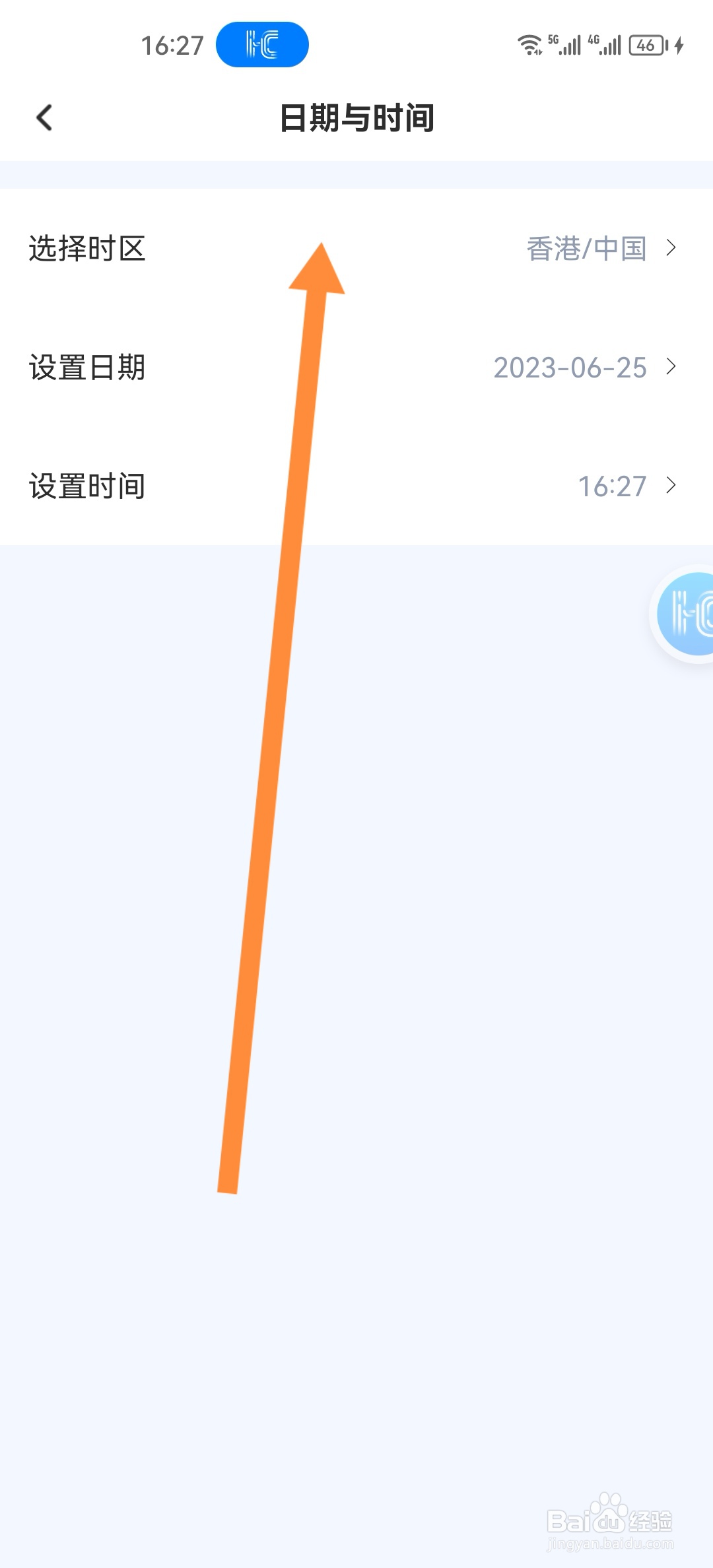Tap the time value 16:27 in 设置时间
The image size is (713, 1568).
coord(613,486)
